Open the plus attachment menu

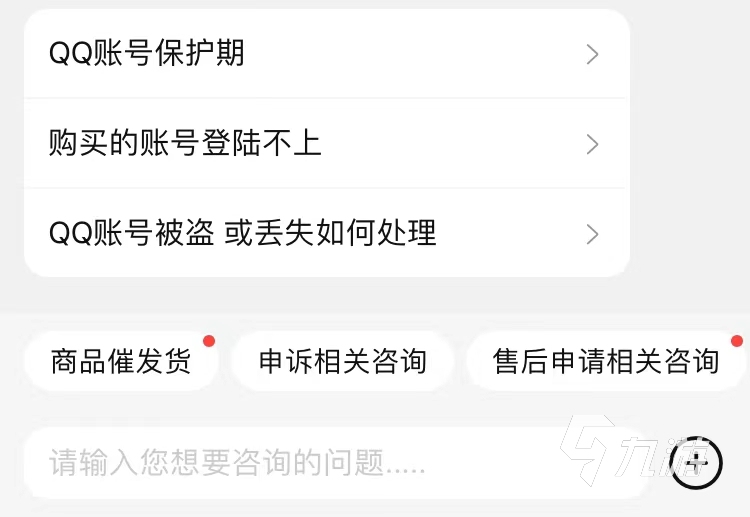coord(696,463)
